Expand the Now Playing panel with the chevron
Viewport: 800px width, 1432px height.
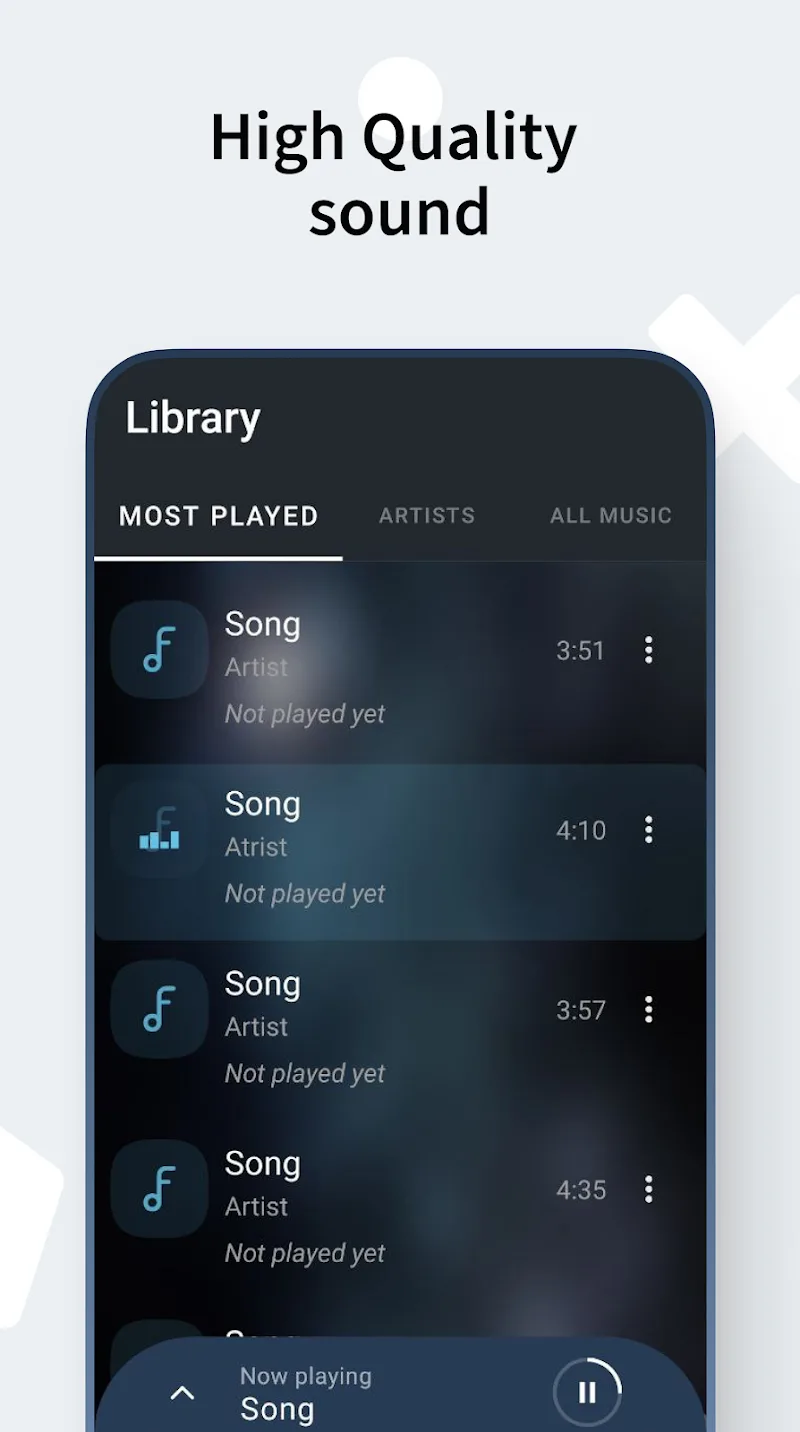(182, 1392)
